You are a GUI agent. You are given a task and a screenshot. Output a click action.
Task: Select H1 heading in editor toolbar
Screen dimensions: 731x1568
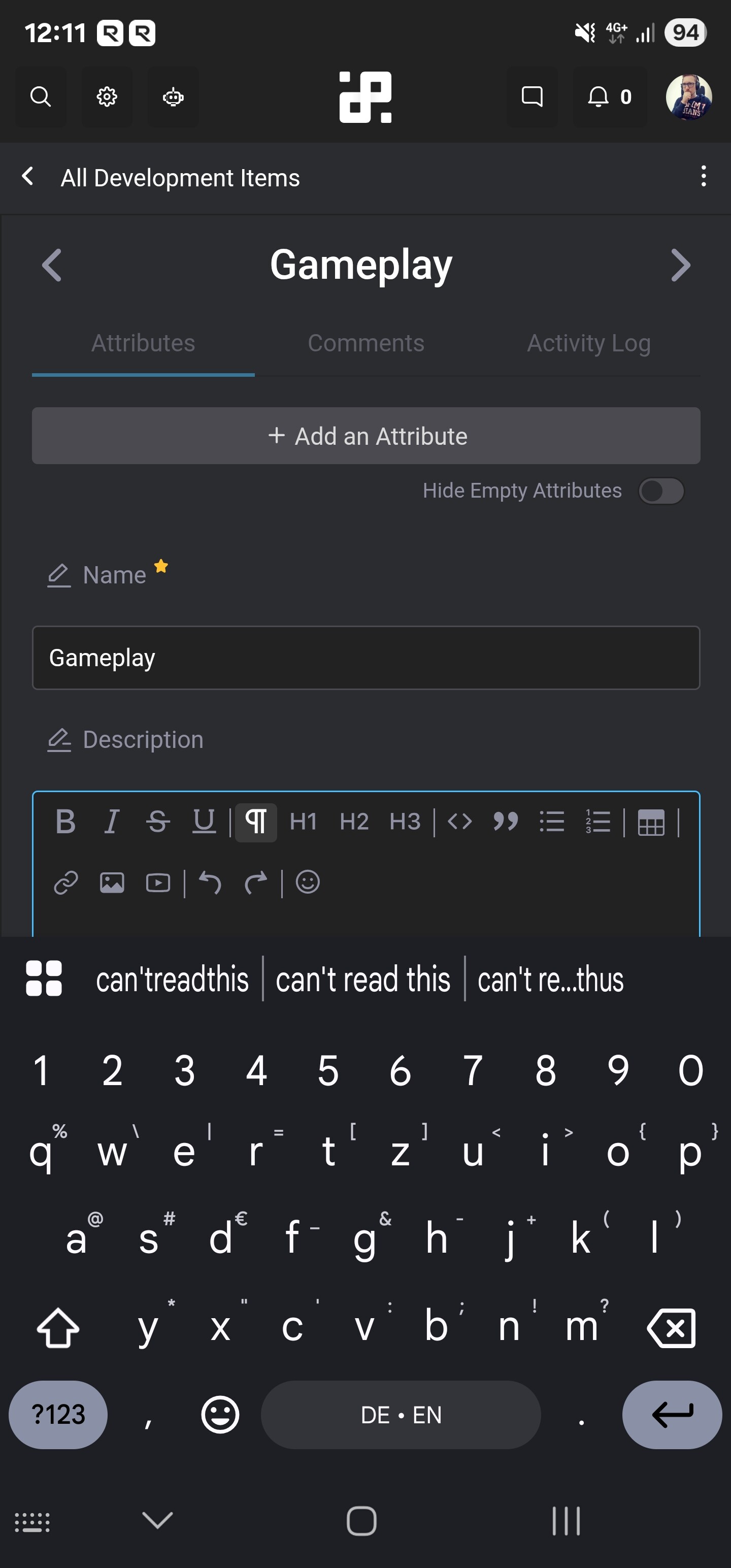pos(303,823)
